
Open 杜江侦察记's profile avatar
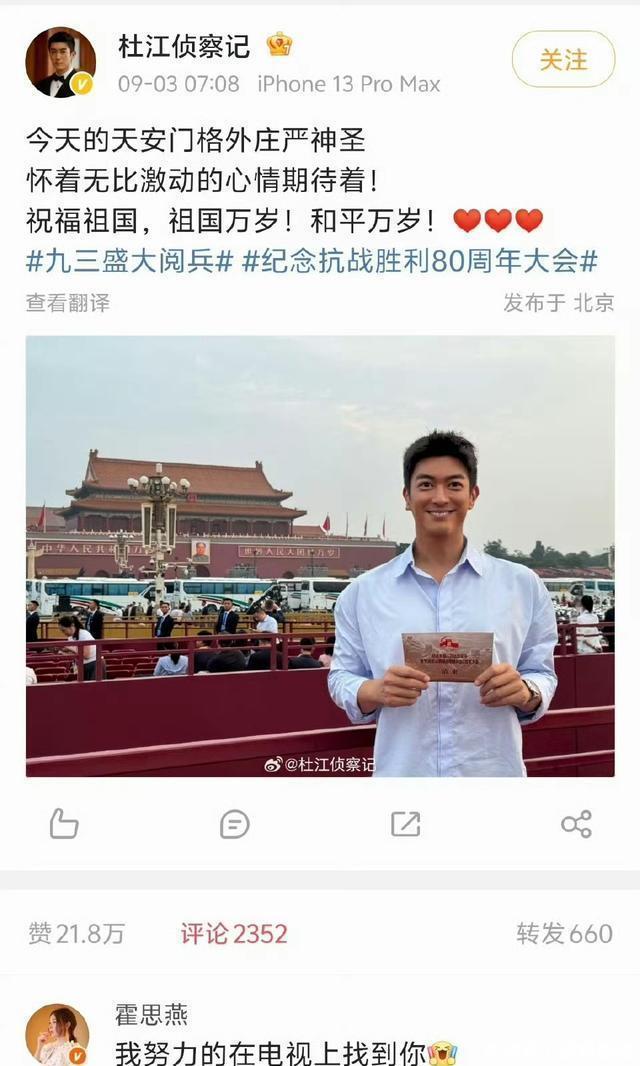(x=60, y=62)
